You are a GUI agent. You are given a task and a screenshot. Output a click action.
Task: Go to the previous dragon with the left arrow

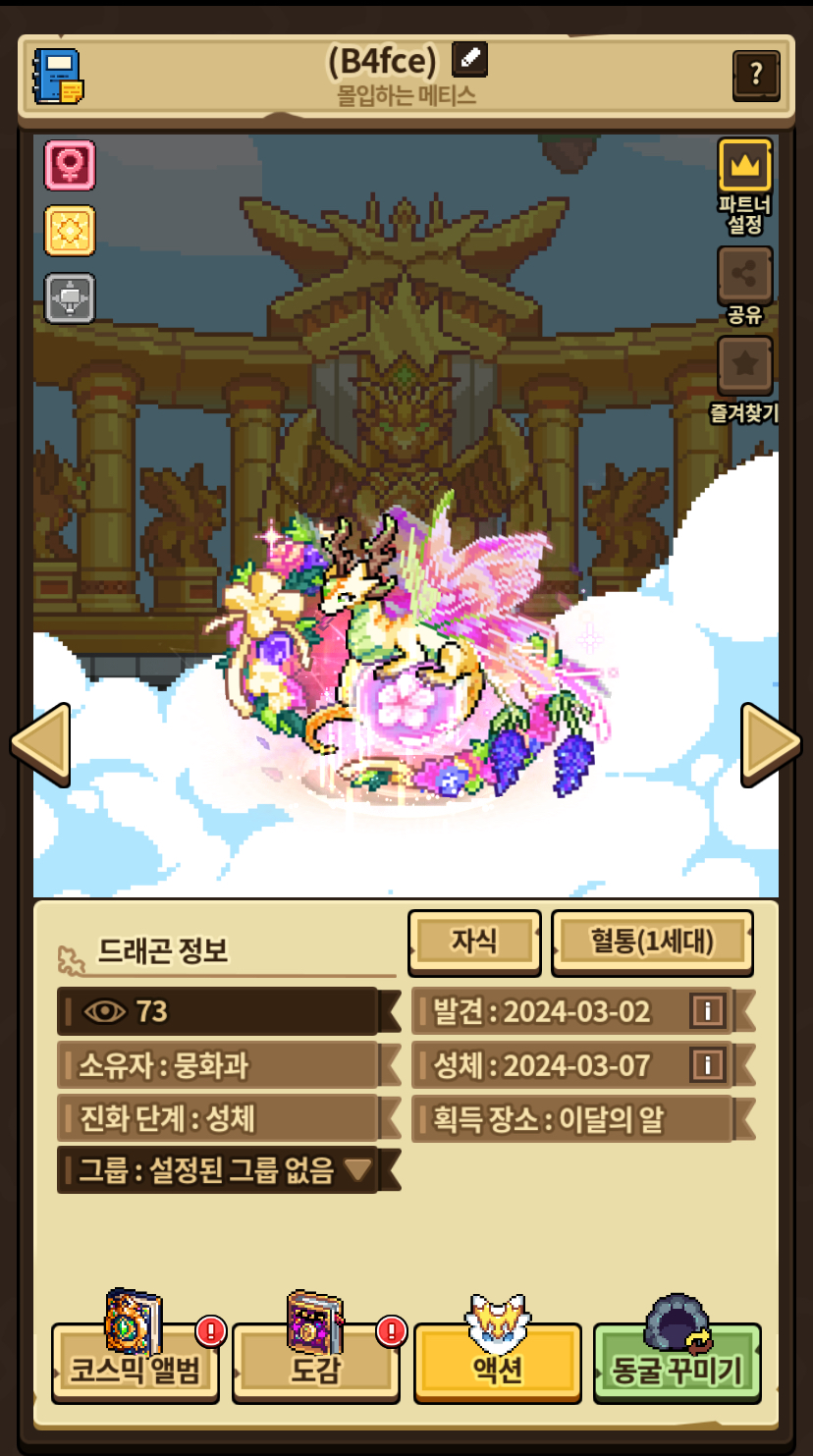click(40, 743)
